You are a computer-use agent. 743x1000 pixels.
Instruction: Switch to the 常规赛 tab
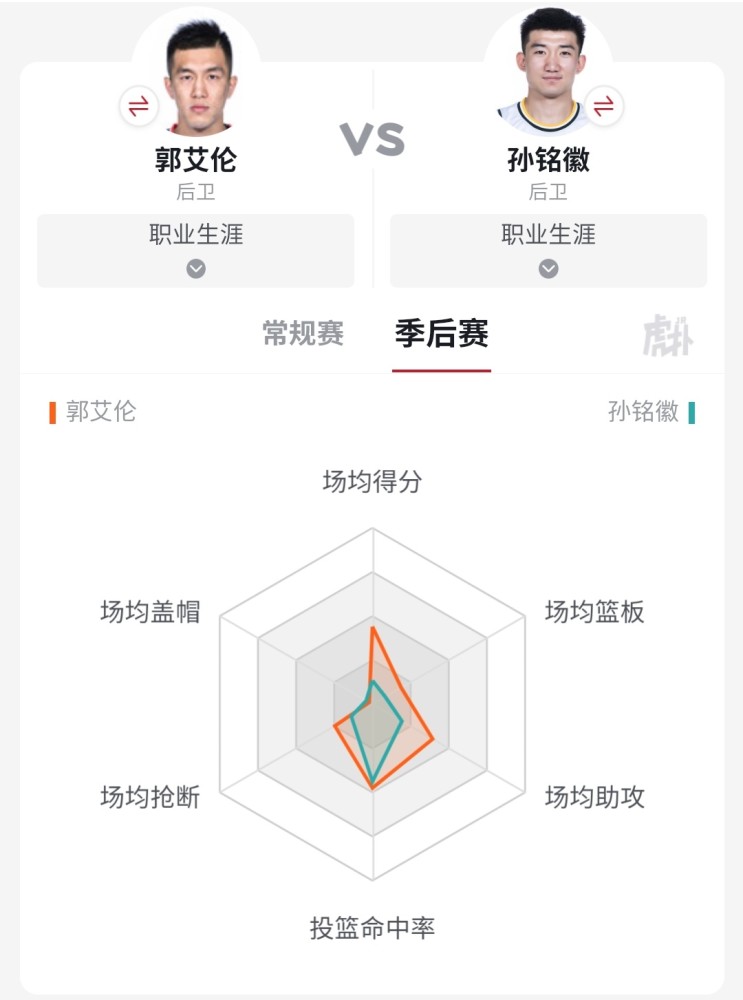303,333
